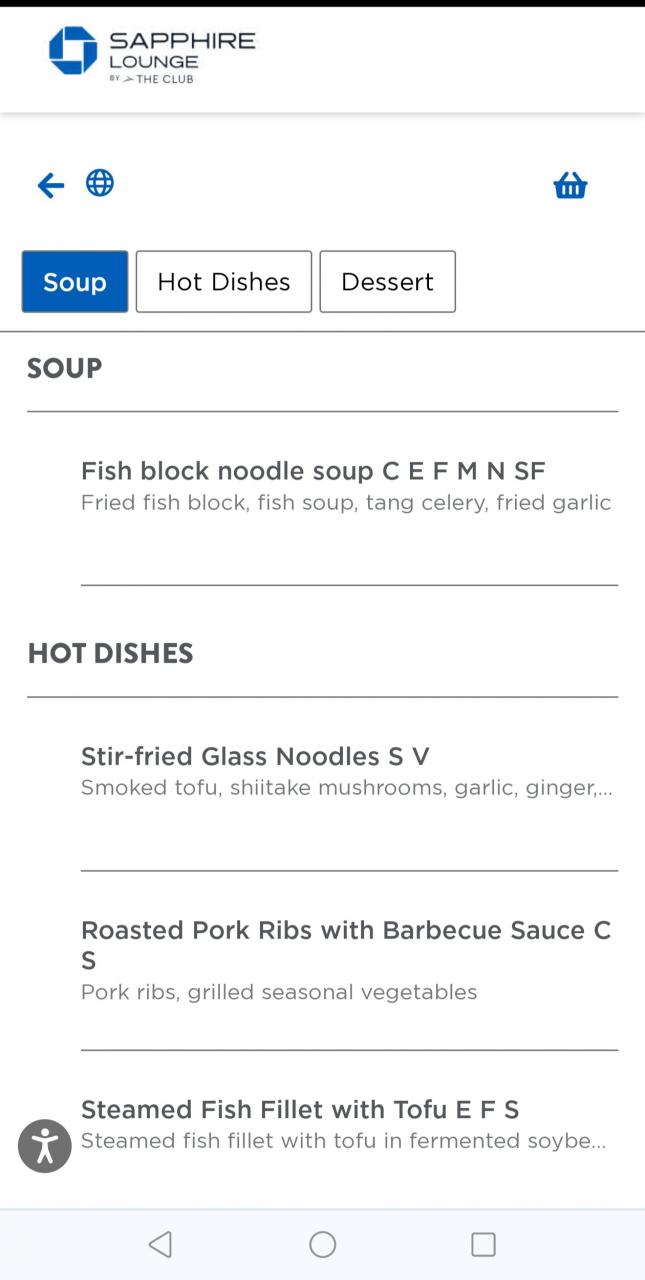Open Steamed Fish Fillet with Tofu

[349, 1125]
